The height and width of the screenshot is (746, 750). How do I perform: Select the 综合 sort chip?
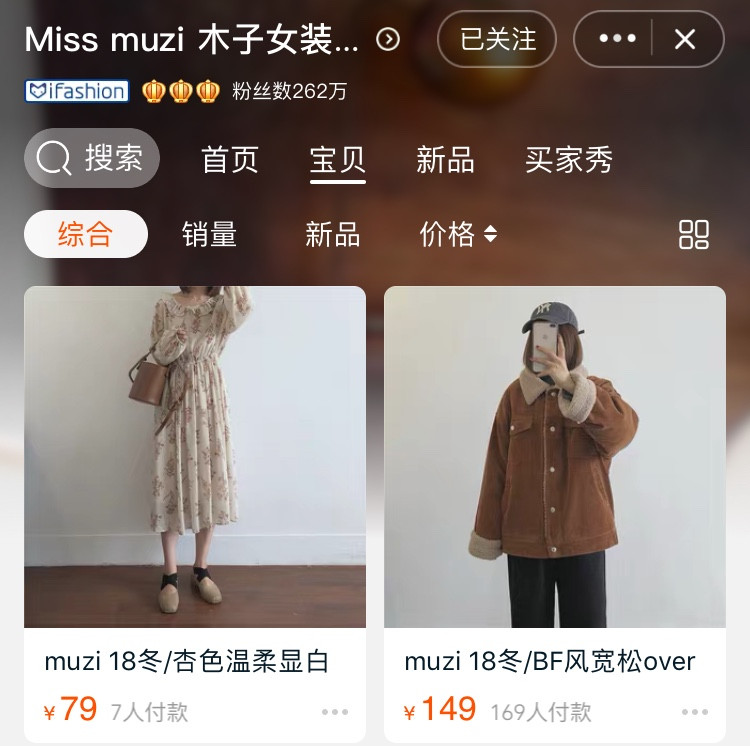pos(86,234)
